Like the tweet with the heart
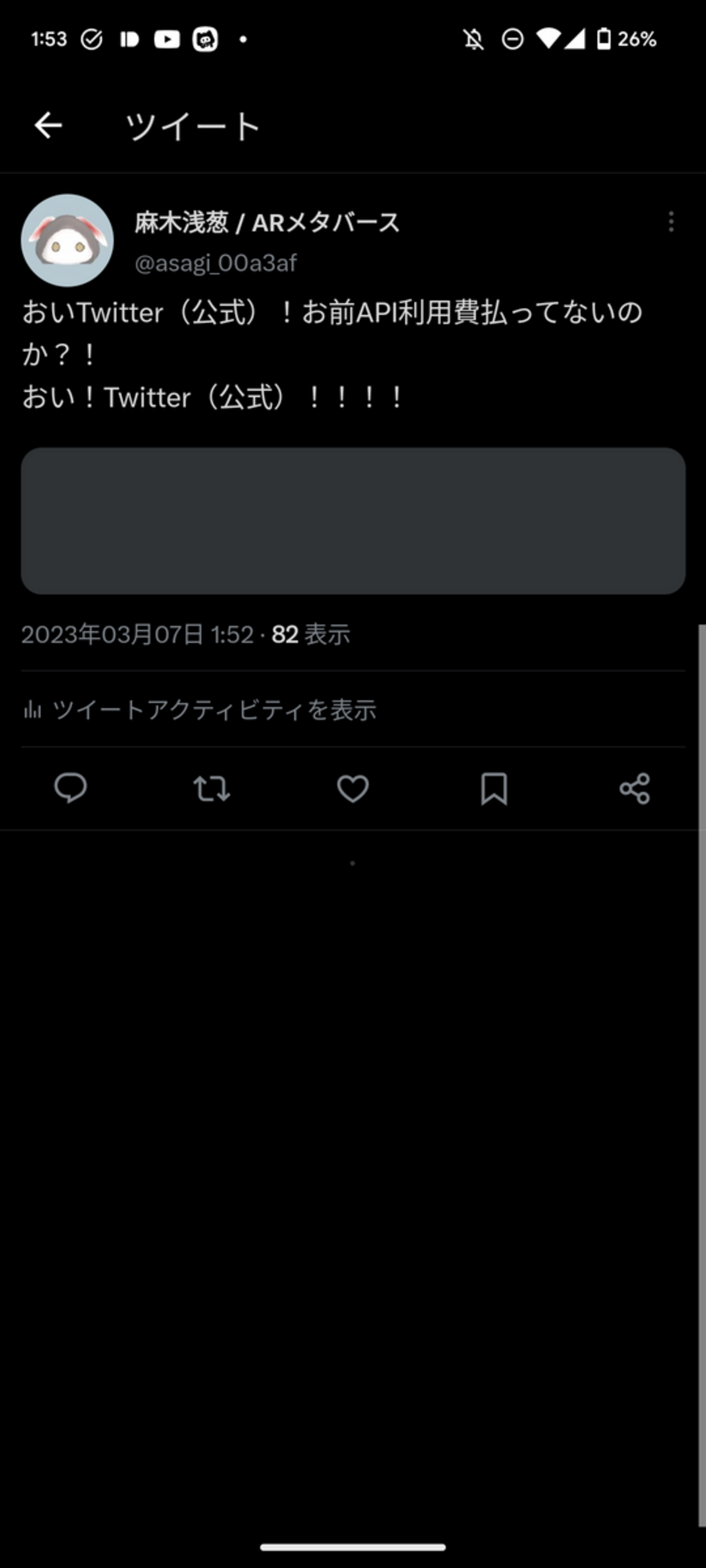Image resolution: width=706 pixels, height=1568 pixels. coord(352,788)
